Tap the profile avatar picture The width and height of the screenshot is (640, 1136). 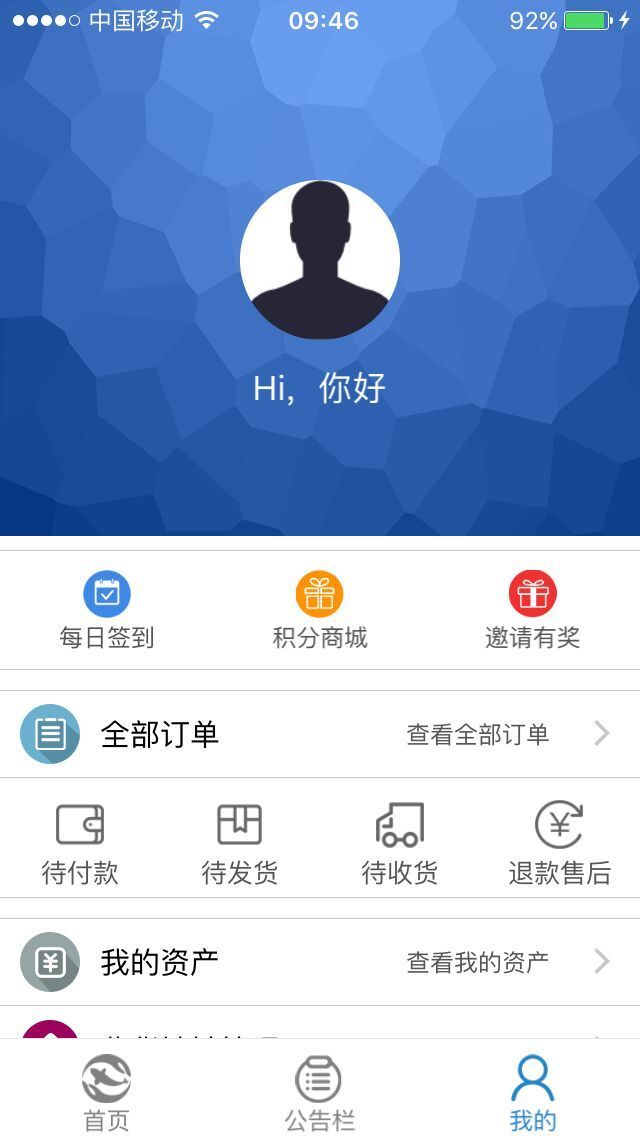(320, 260)
